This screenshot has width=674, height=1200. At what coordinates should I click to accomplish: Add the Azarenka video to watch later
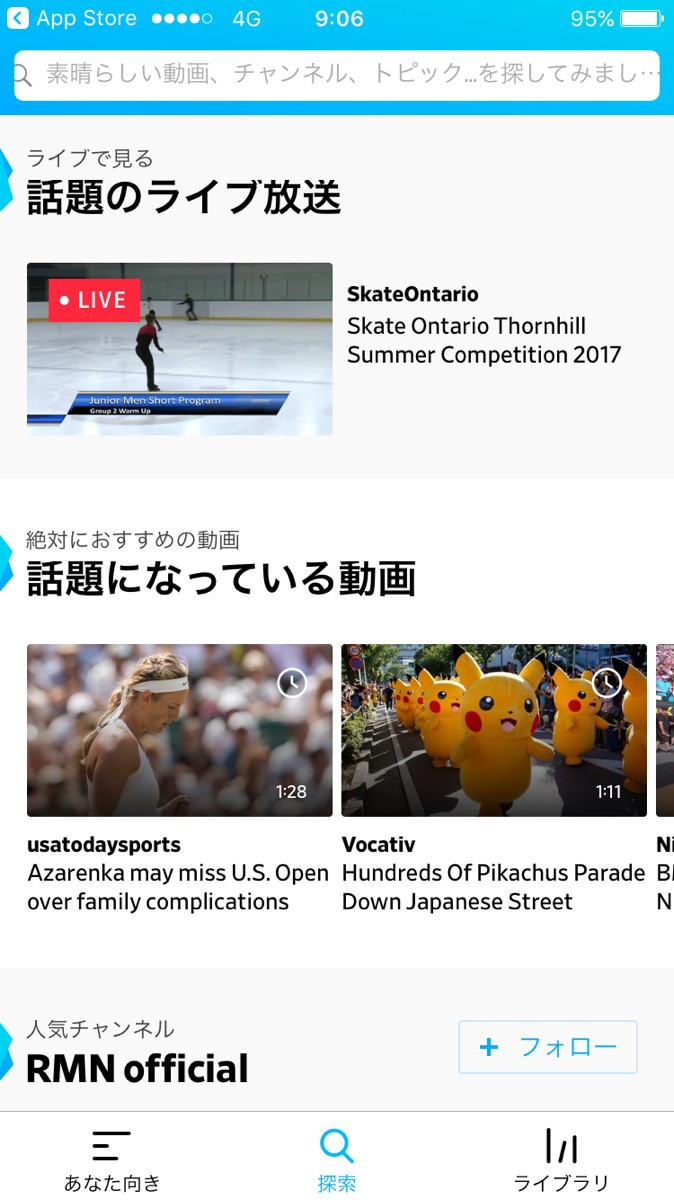(291, 683)
